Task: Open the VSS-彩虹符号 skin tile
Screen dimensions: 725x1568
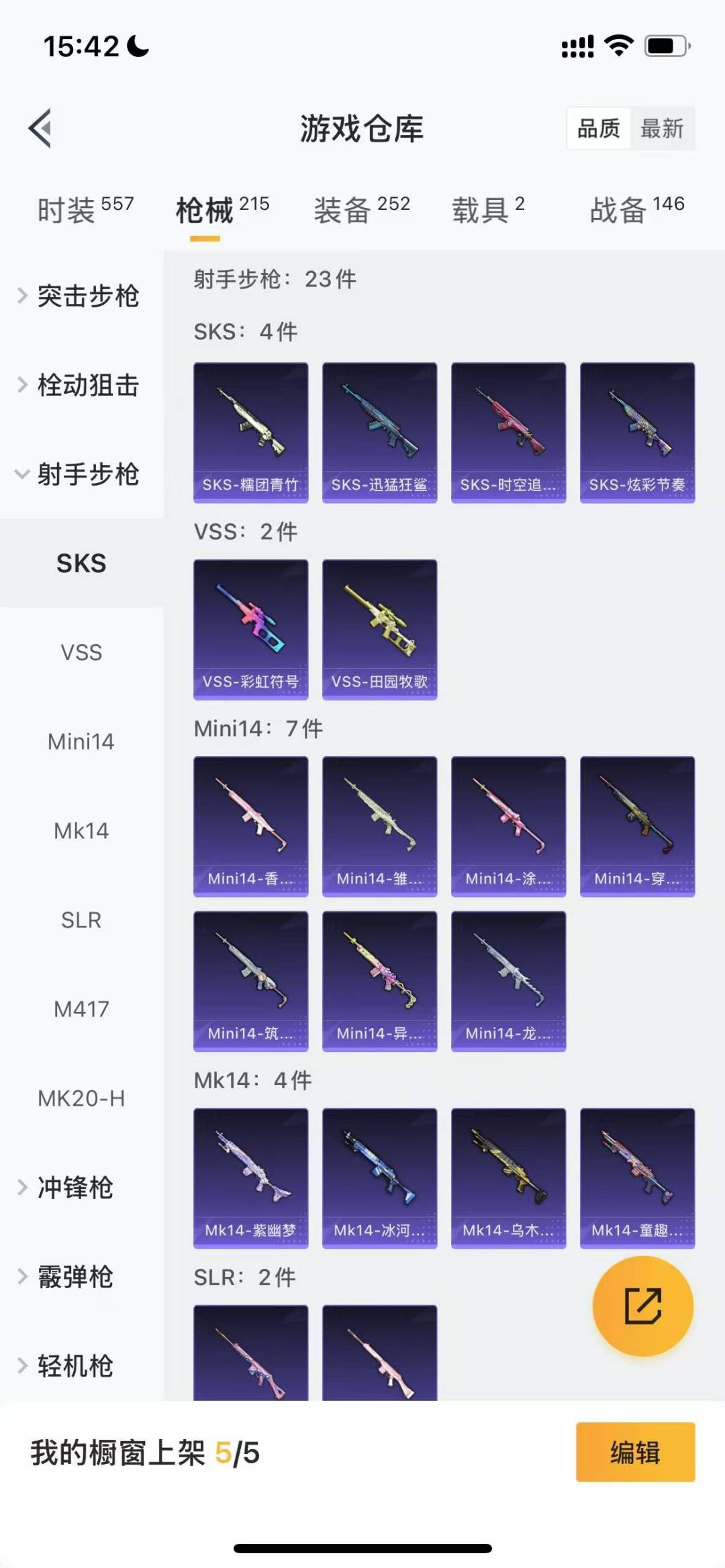Action: tap(251, 629)
